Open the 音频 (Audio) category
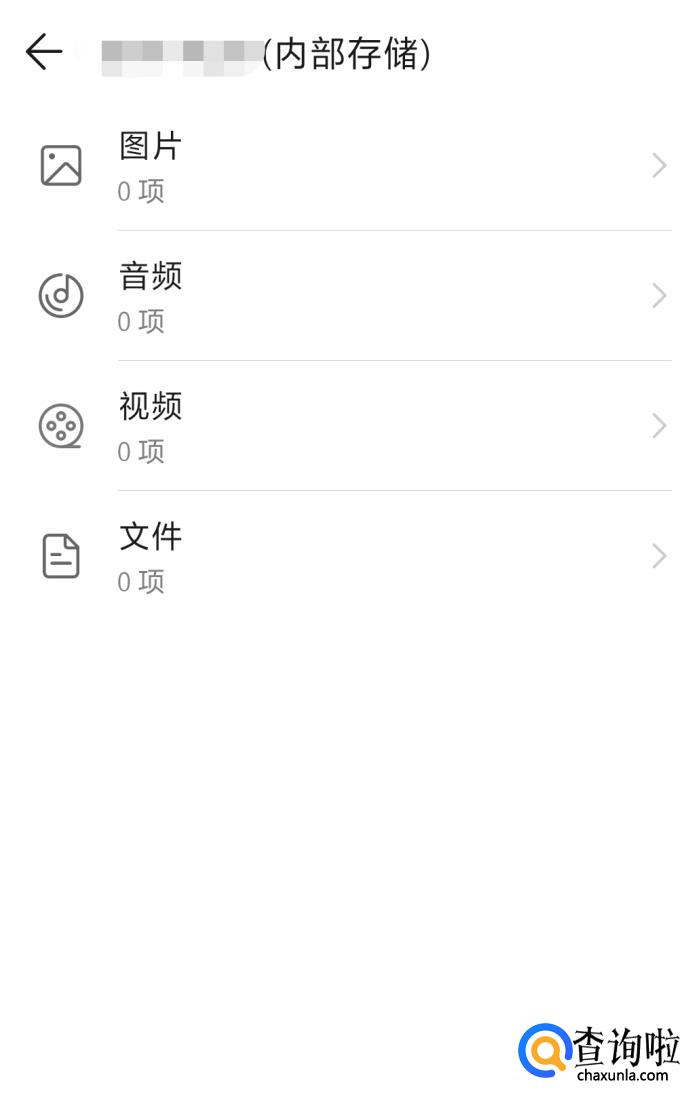The width and height of the screenshot is (692, 1106). tap(346, 296)
